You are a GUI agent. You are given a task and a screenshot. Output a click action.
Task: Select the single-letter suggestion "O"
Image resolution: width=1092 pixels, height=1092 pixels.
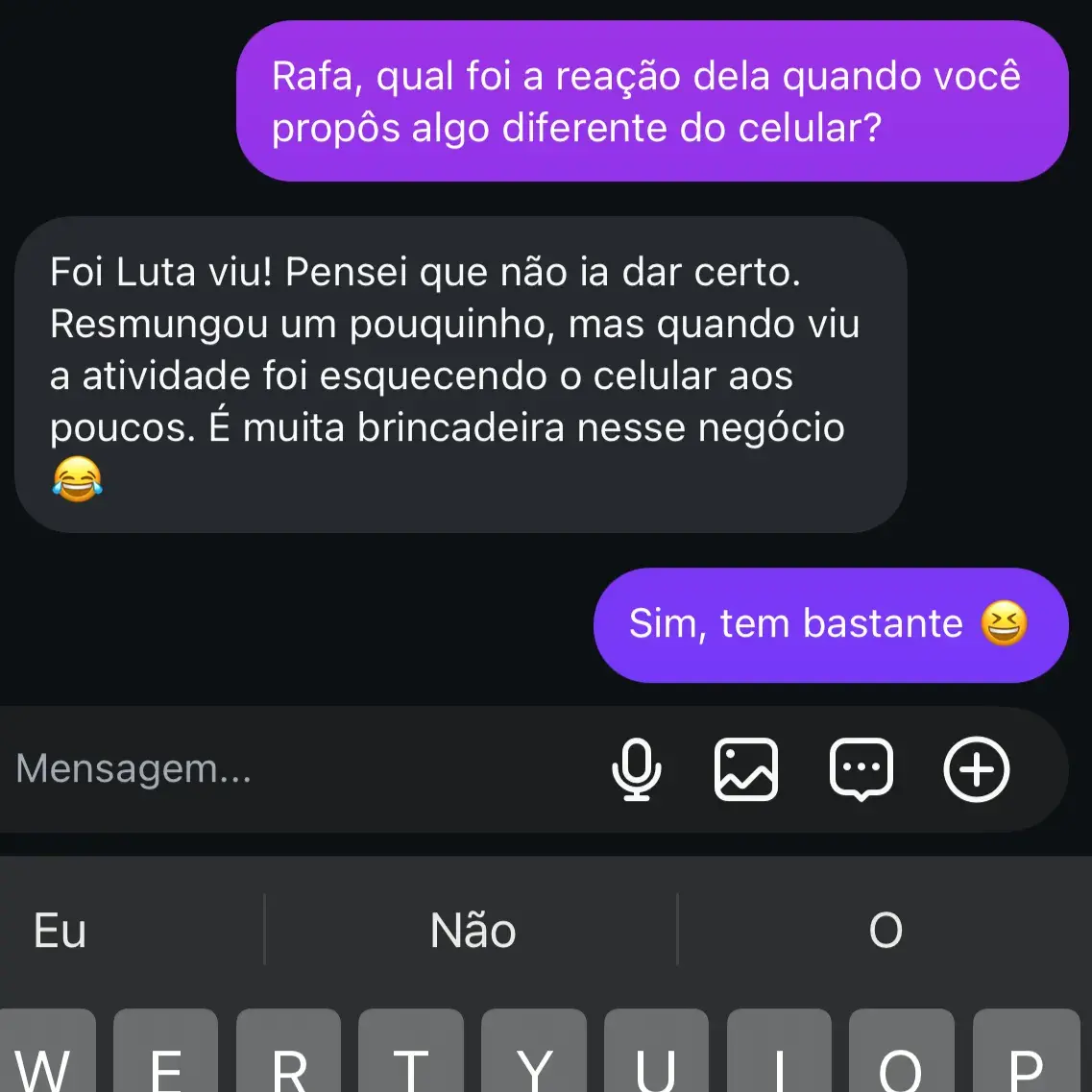(x=885, y=930)
